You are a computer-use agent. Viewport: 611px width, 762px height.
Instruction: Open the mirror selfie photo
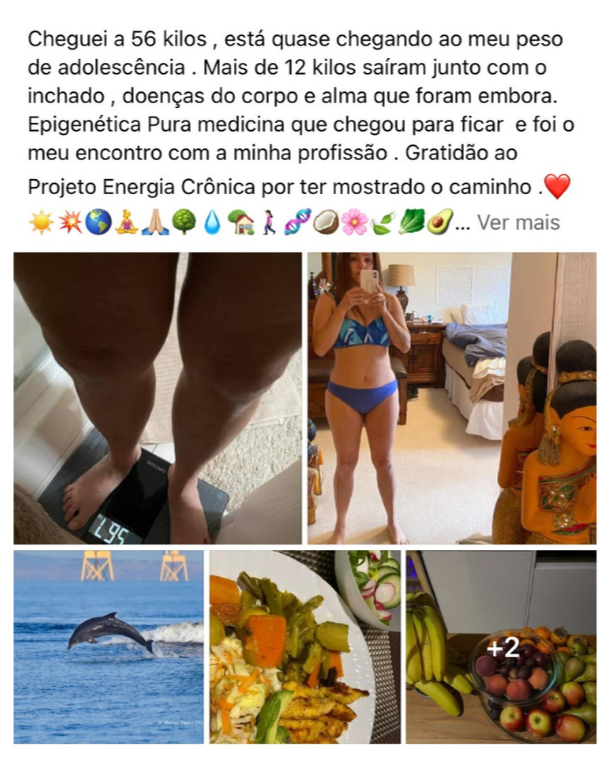click(x=452, y=398)
